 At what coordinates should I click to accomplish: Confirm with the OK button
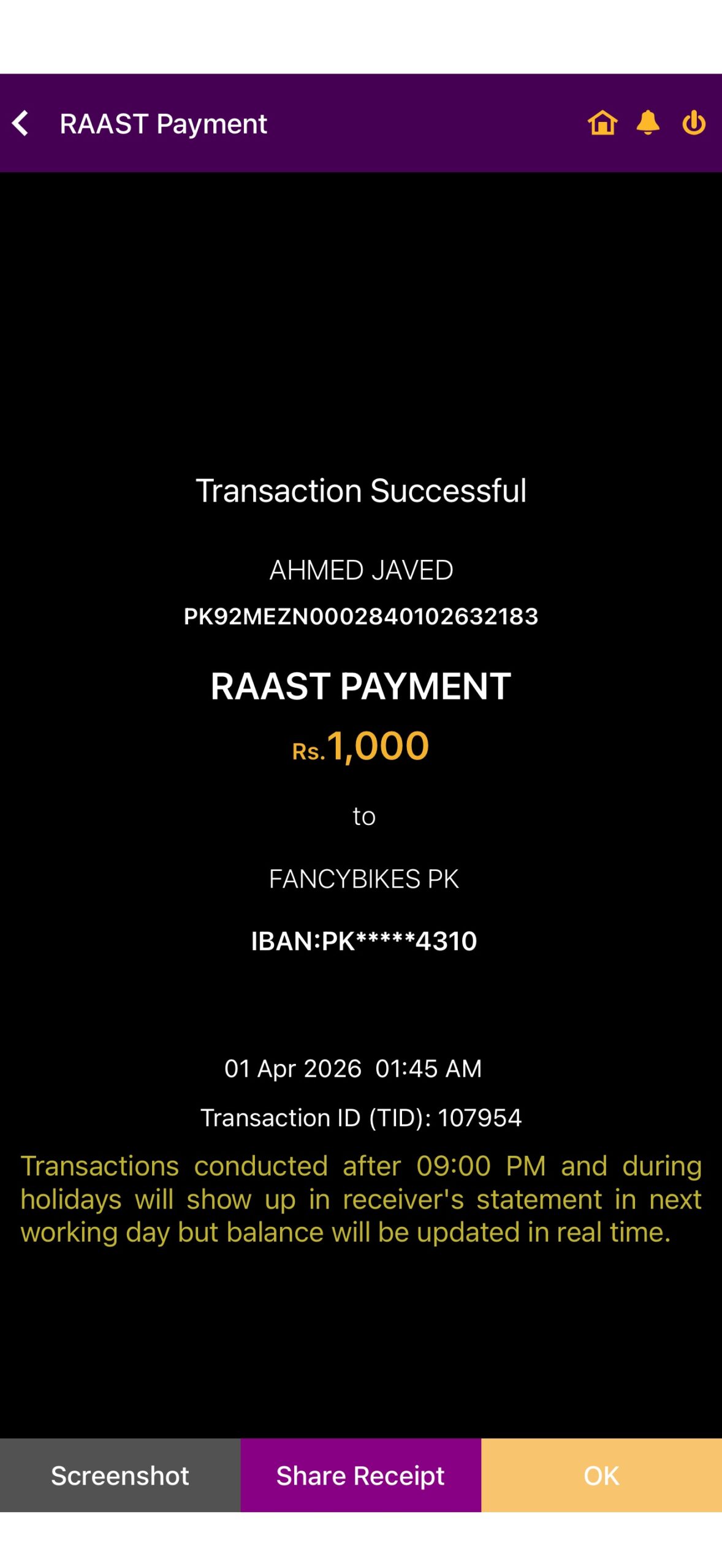601,1476
